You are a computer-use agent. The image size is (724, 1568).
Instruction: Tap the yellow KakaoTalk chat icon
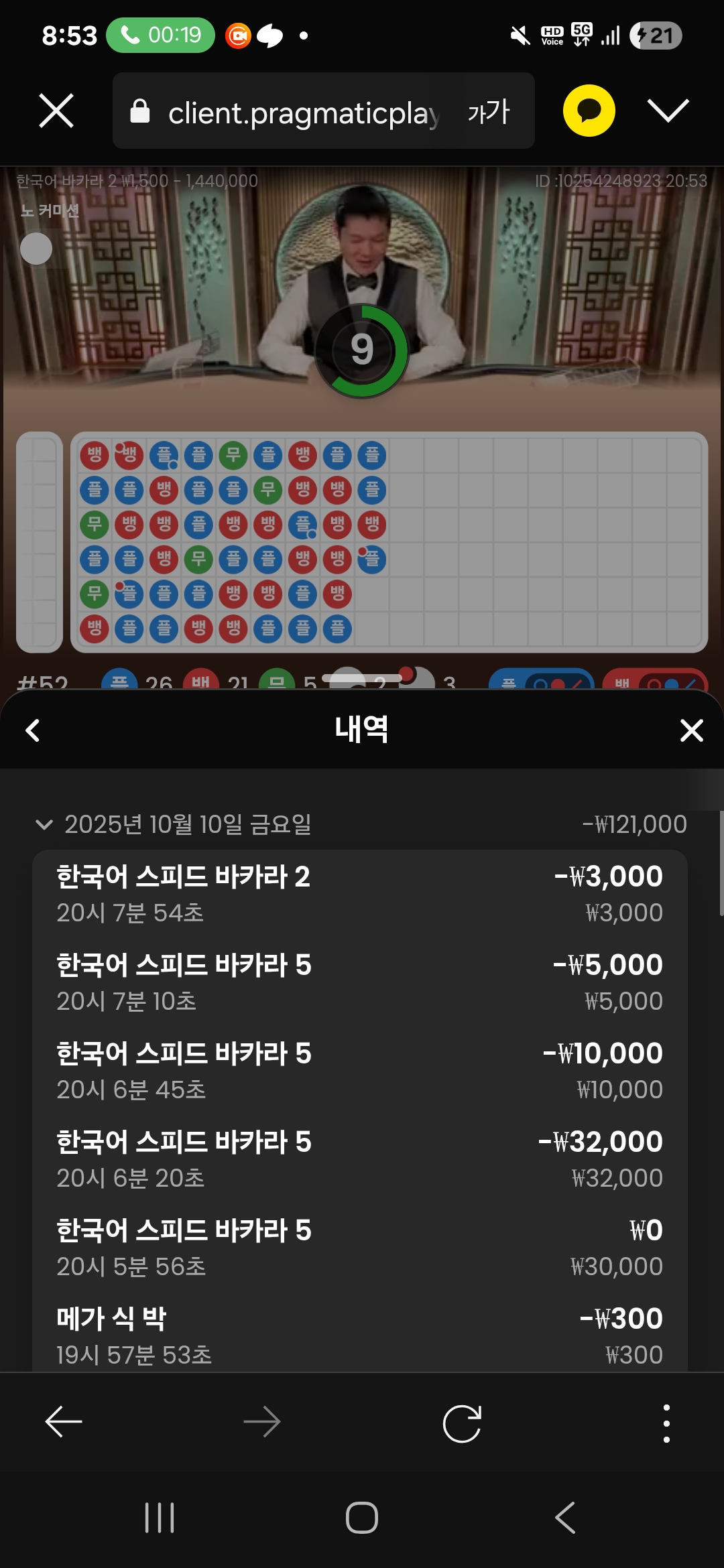click(x=589, y=111)
